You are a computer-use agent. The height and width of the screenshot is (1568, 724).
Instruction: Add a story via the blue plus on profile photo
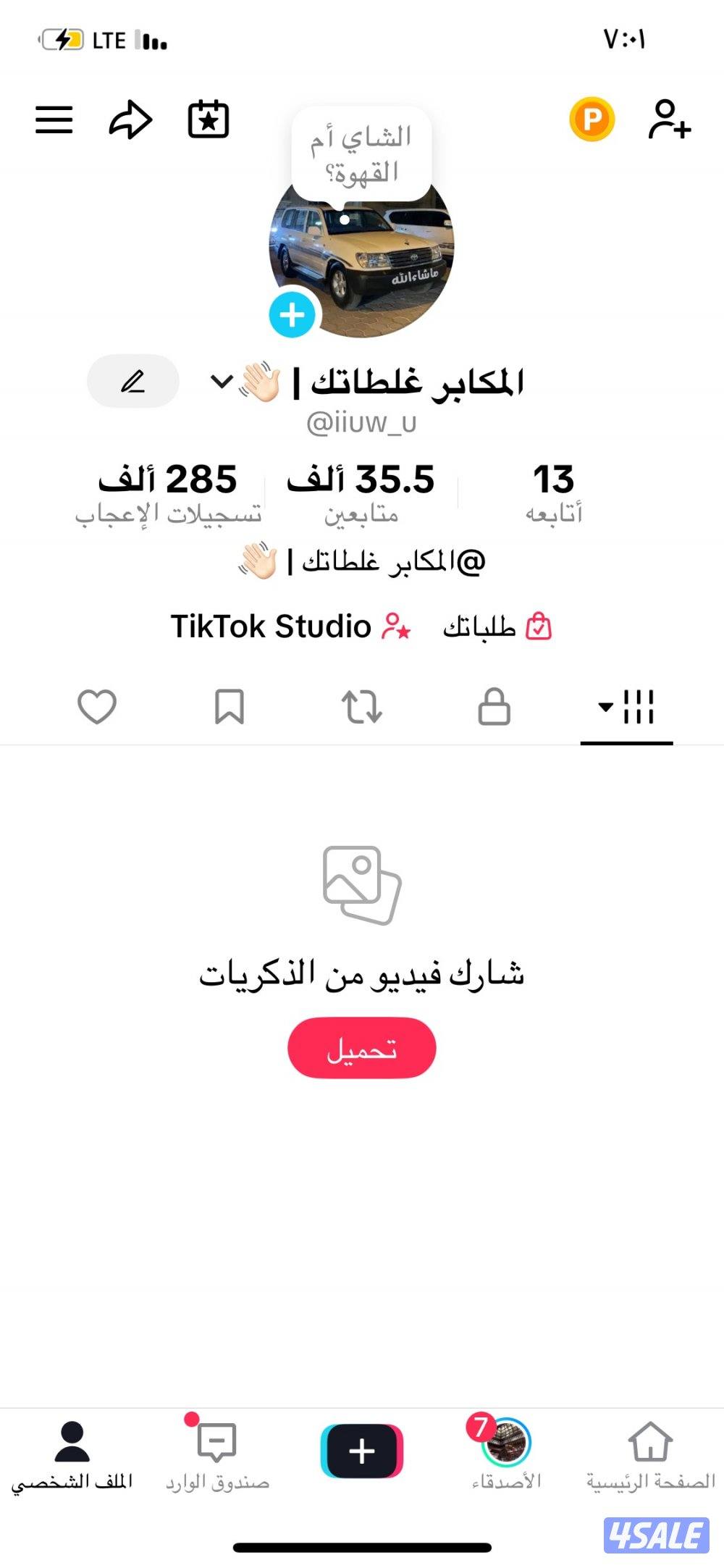pos(292,315)
